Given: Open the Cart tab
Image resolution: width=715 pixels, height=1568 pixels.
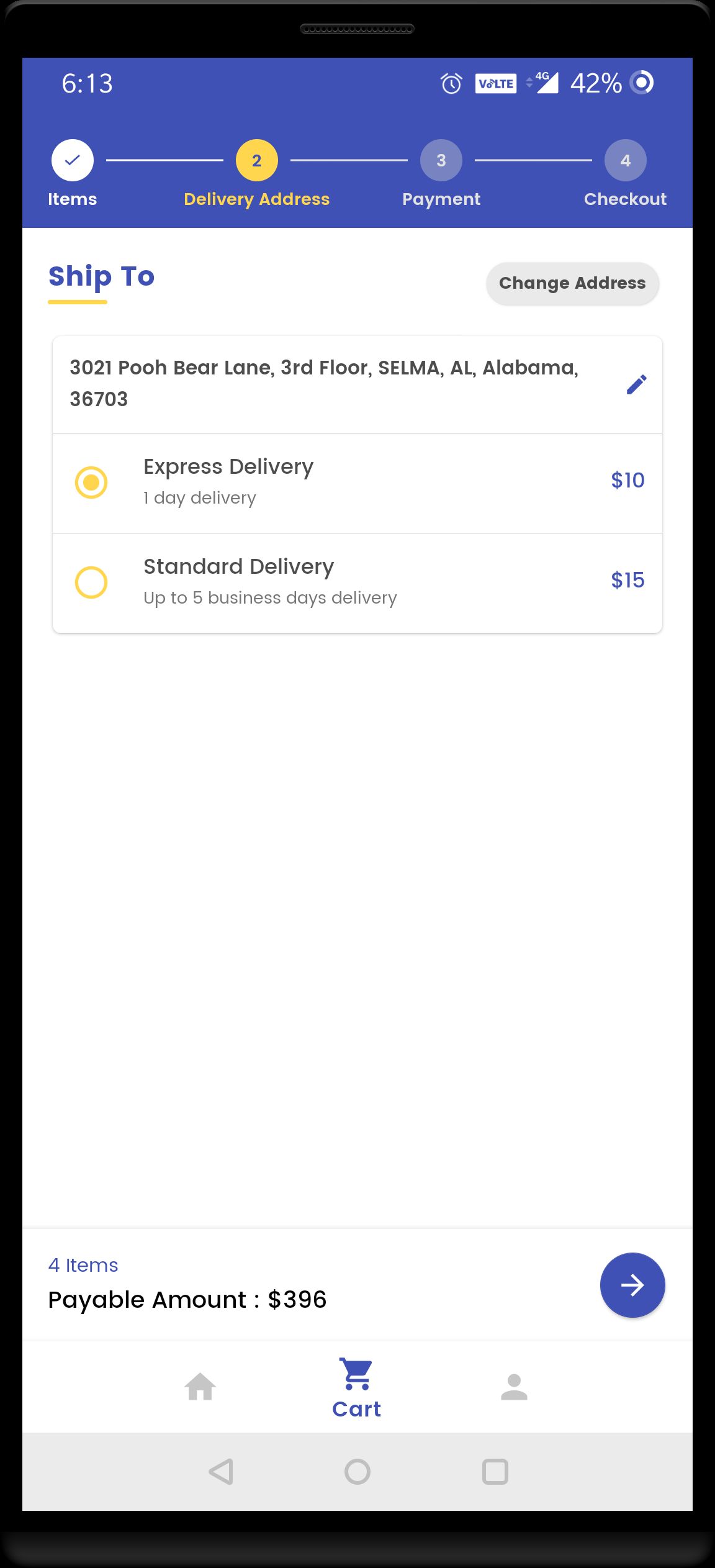Looking at the screenshot, I should 357,1389.
